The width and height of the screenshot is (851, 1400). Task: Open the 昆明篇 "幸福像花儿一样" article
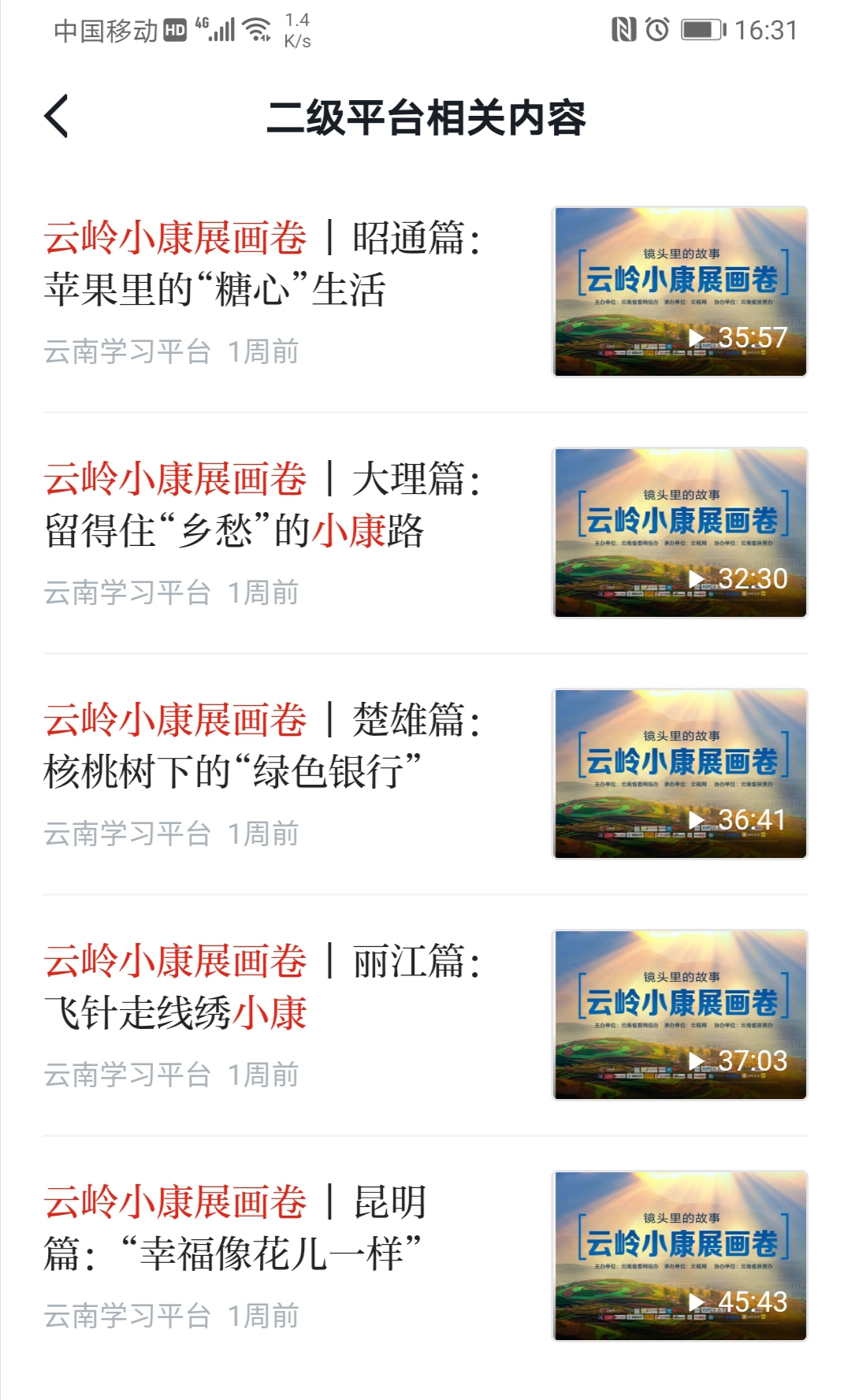click(x=236, y=1227)
